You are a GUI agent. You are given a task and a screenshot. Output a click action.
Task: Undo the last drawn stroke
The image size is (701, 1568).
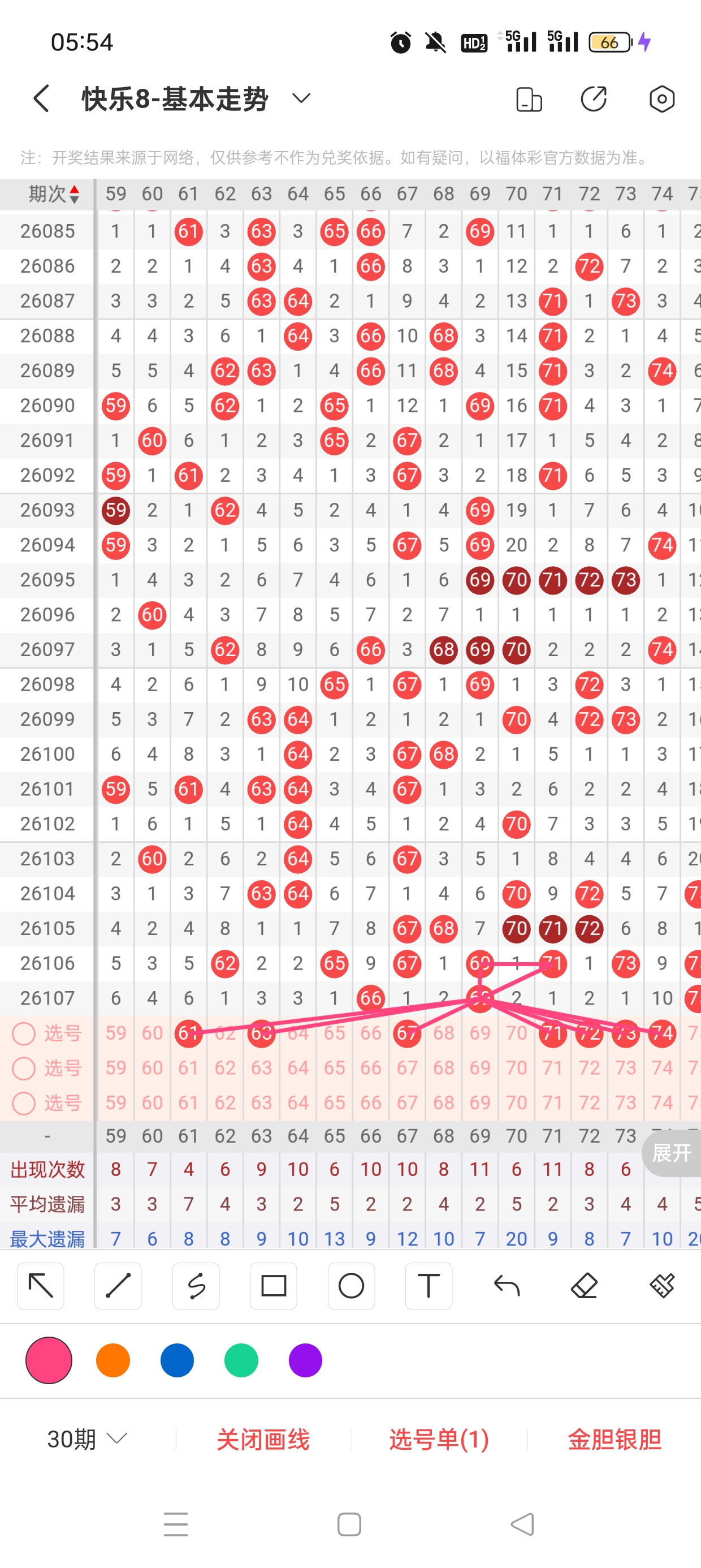(507, 1286)
